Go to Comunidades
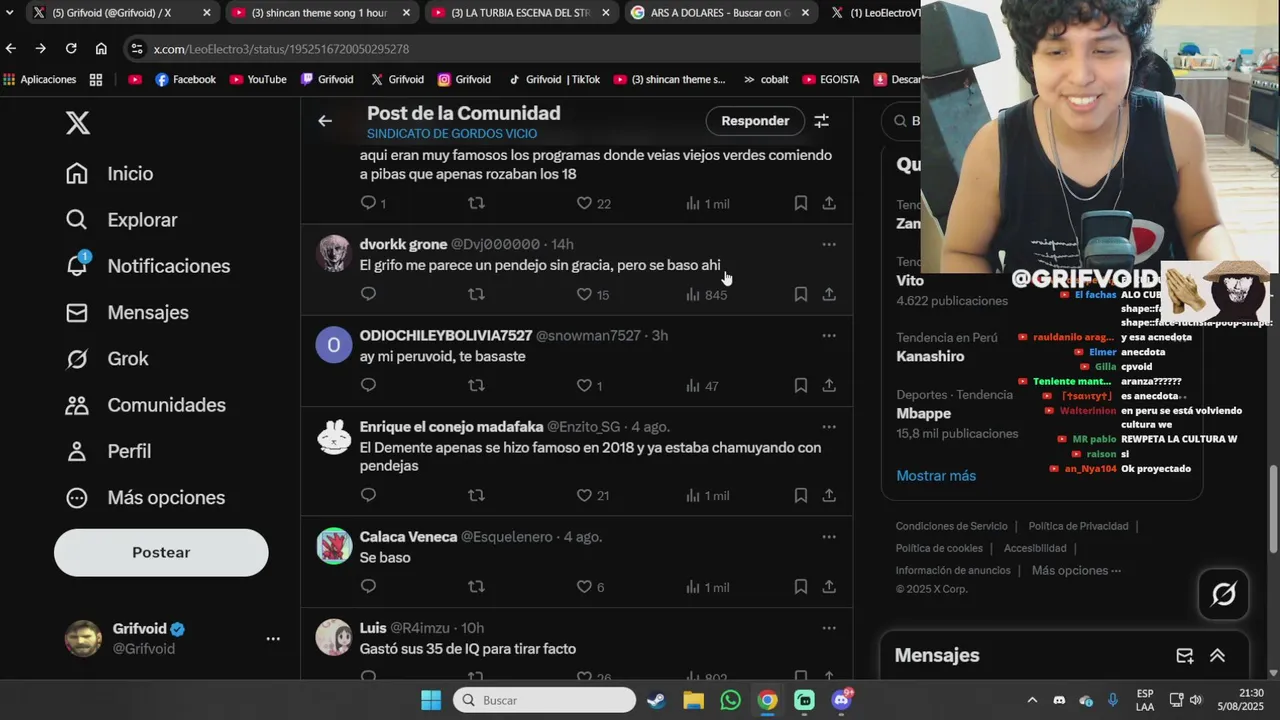This screenshot has width=1280, height=720. [166, 405]
